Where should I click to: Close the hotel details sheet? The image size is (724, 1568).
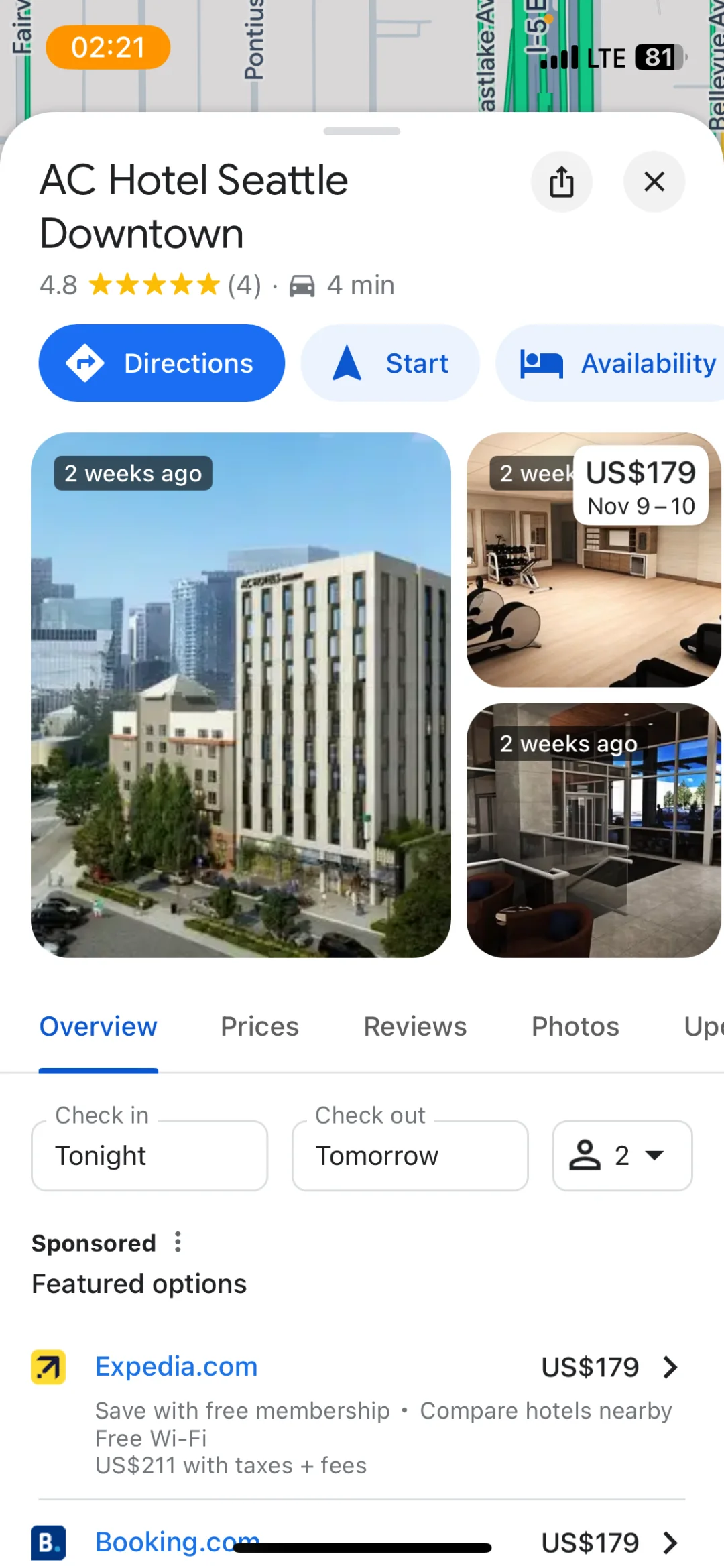point(654,182)
